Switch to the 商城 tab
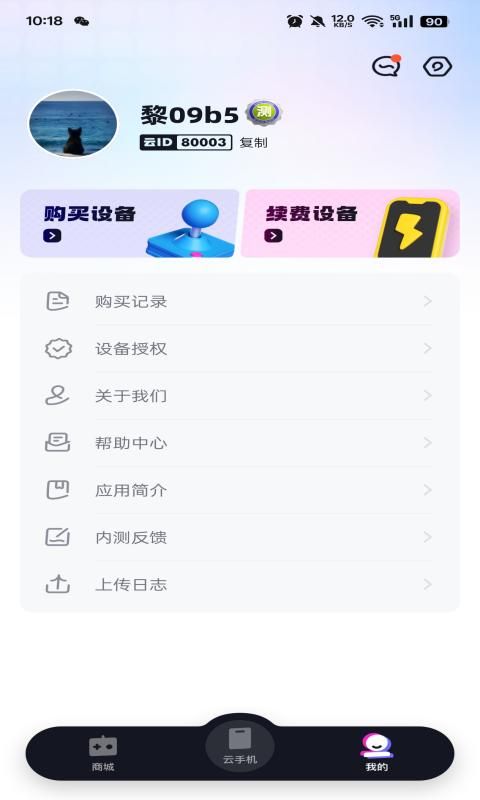 [x=103, y=753]
